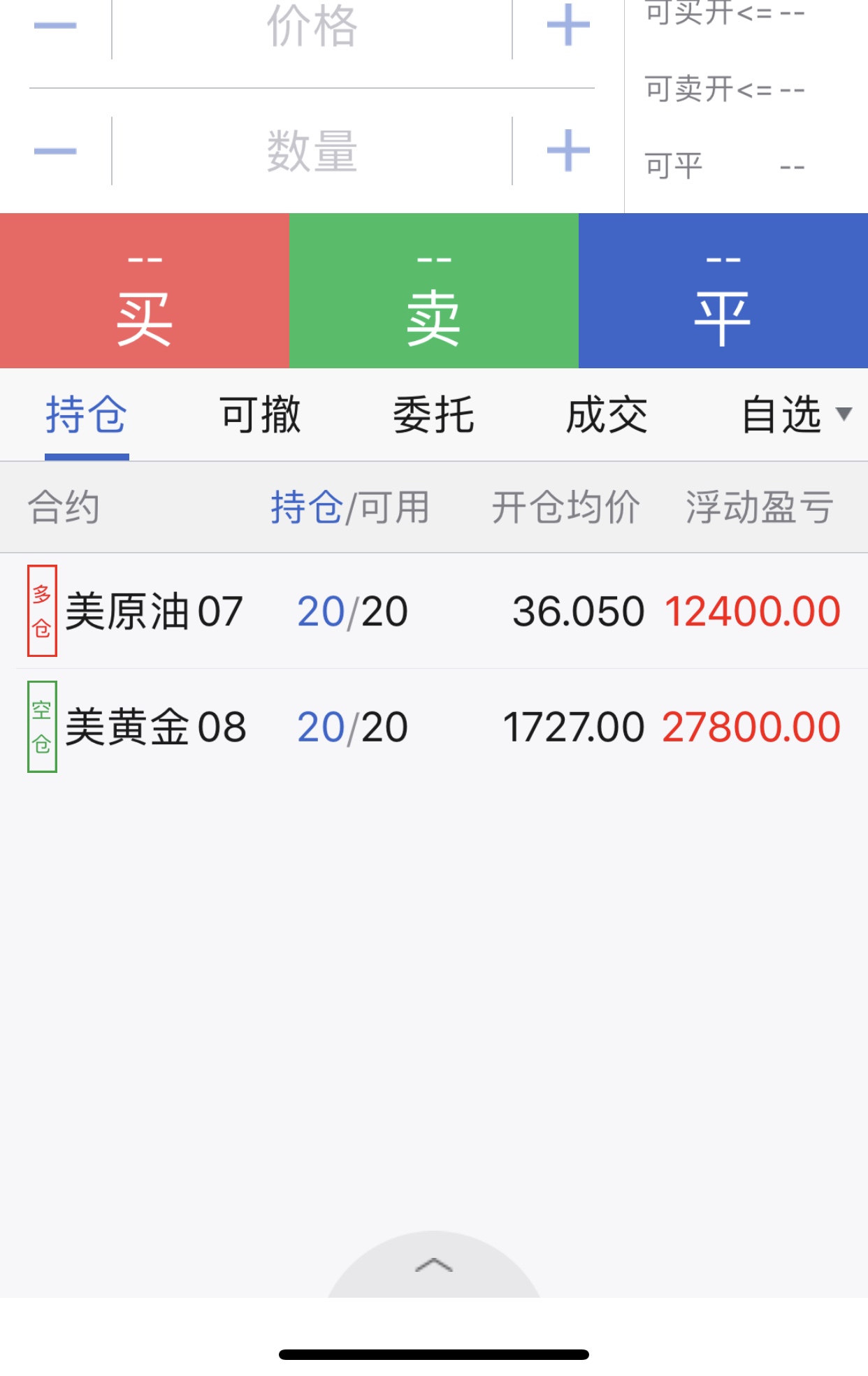The image size is (868, 1376).
Task: Increase the 价格 price value
Action: (x=567, y=27)
